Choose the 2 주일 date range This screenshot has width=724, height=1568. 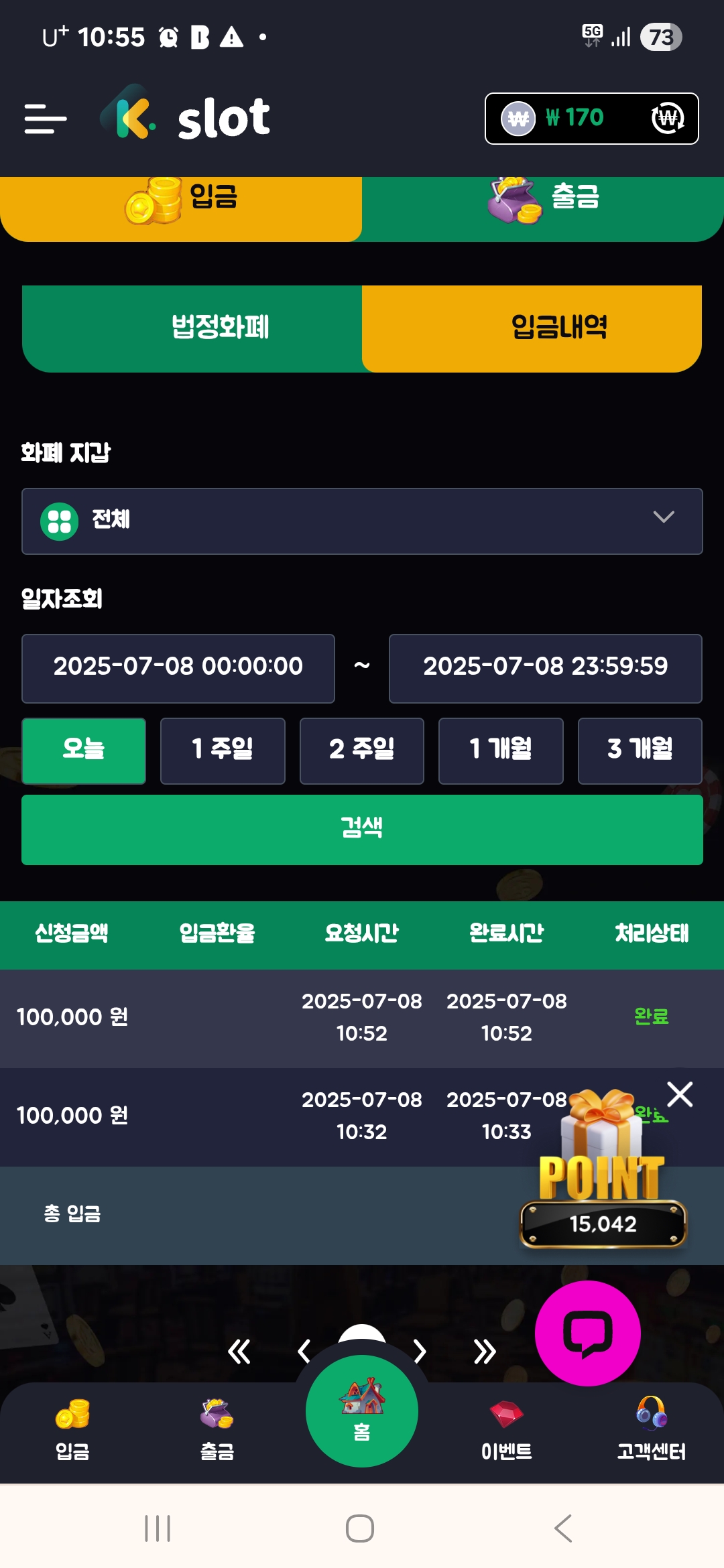click(x=362, y=750)
